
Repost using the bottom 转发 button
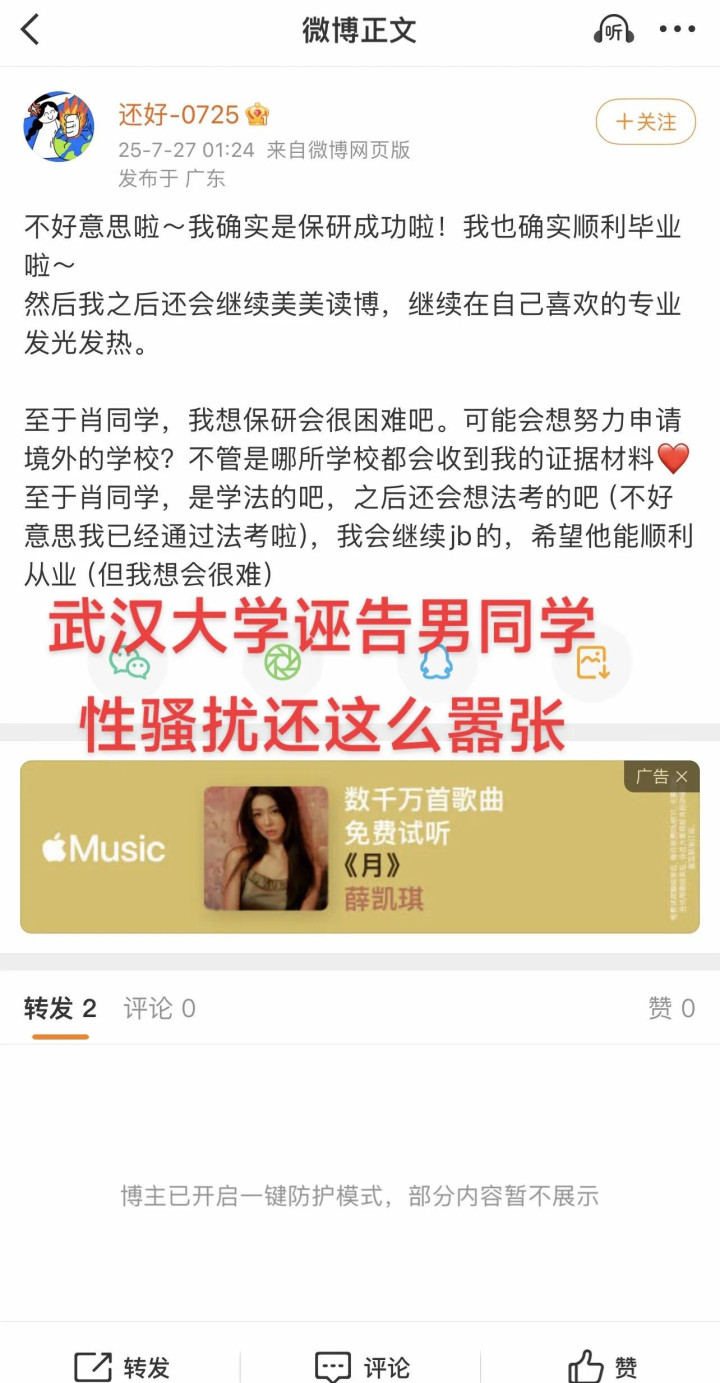coord(122,1366)
